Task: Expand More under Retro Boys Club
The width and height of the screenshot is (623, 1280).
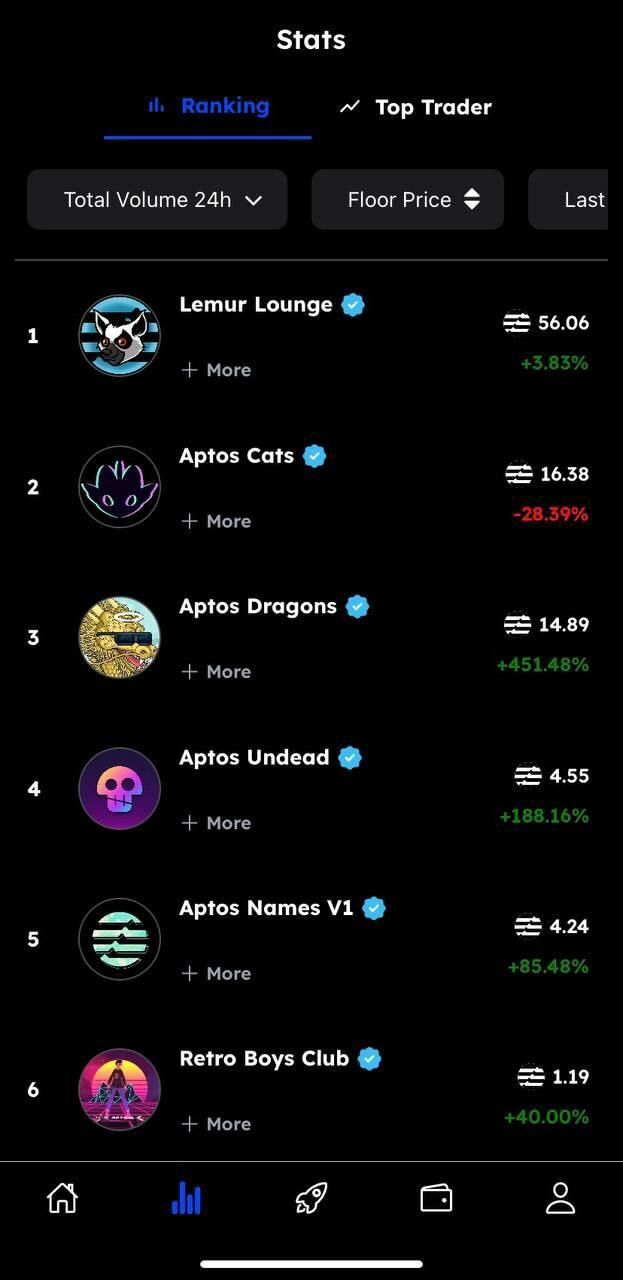Action: (x=217, y=1124)
